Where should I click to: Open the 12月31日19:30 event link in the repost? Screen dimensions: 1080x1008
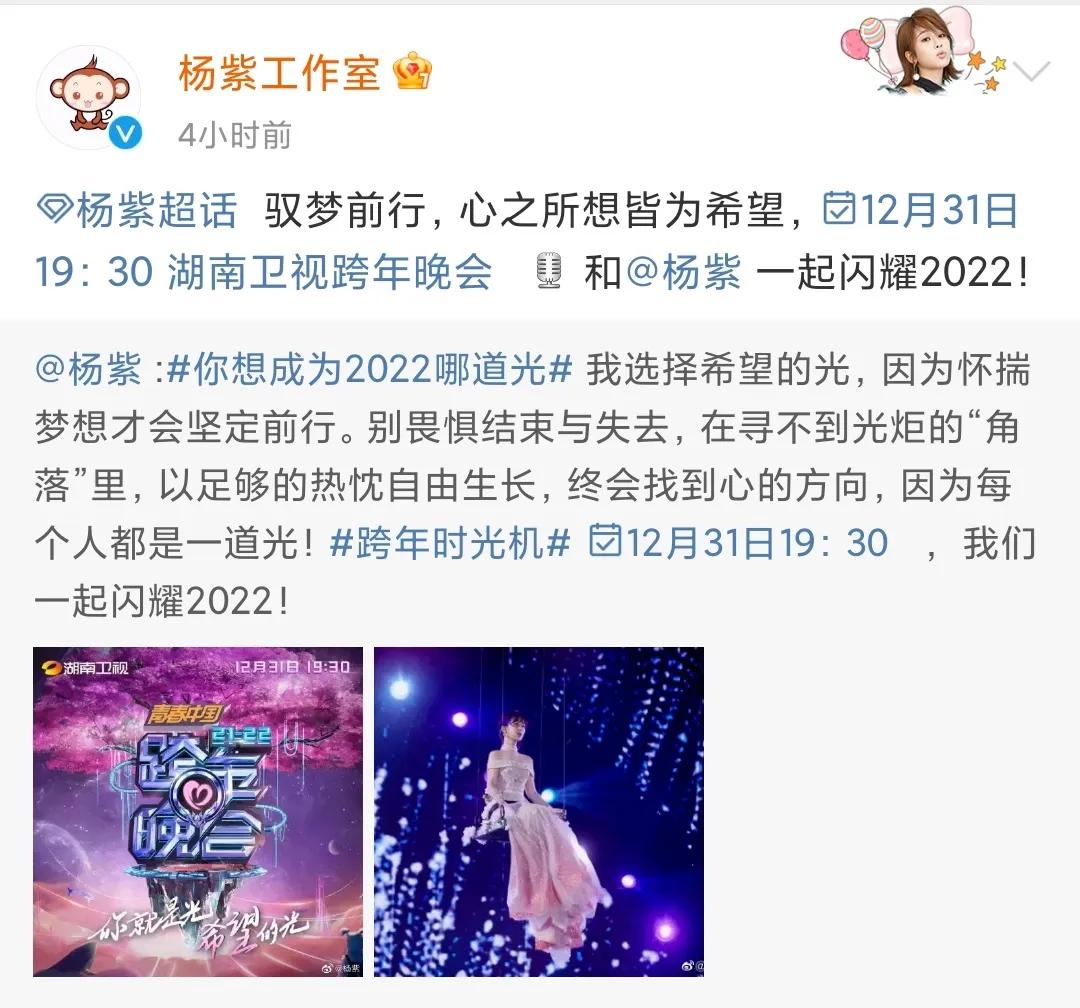[740, 543]
